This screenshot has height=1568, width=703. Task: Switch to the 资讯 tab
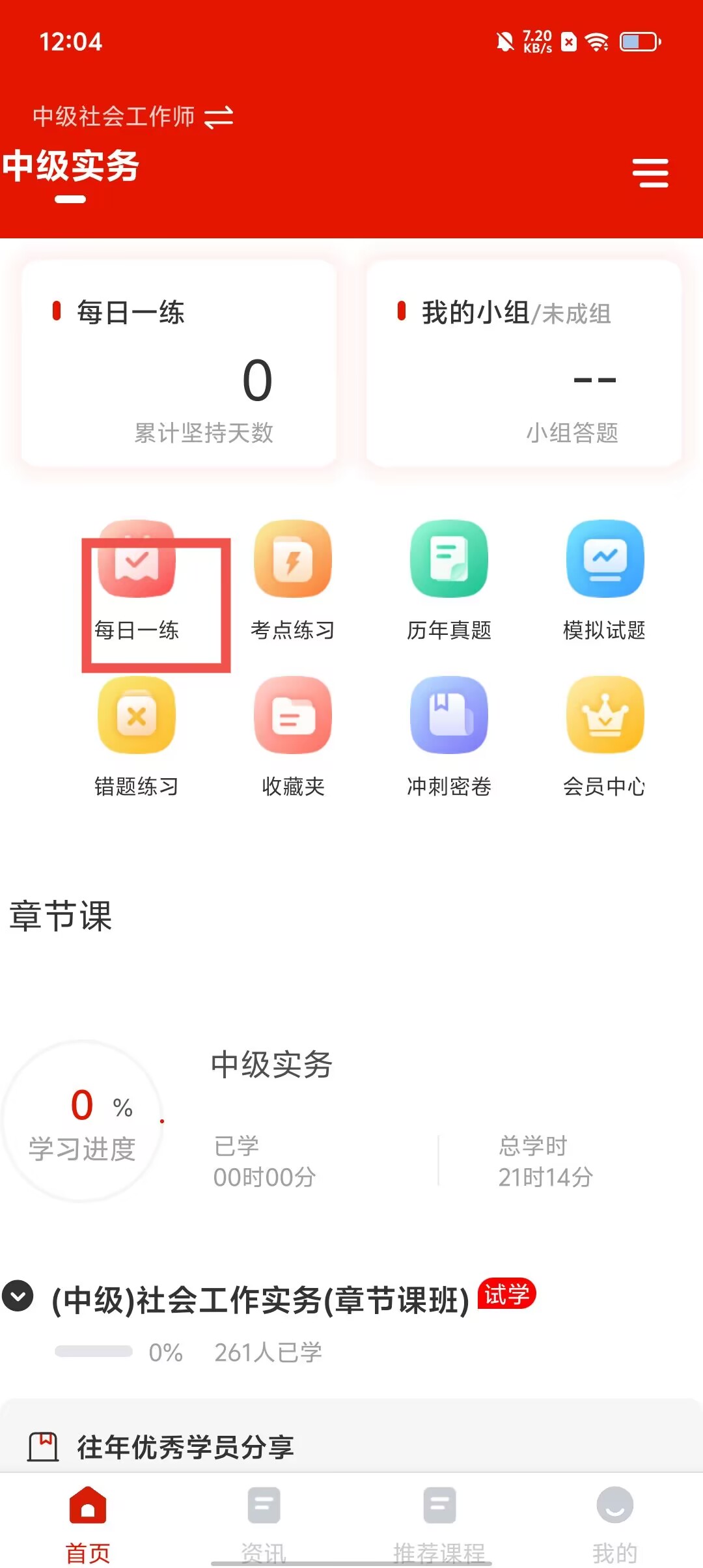[x=264, y=1524]
